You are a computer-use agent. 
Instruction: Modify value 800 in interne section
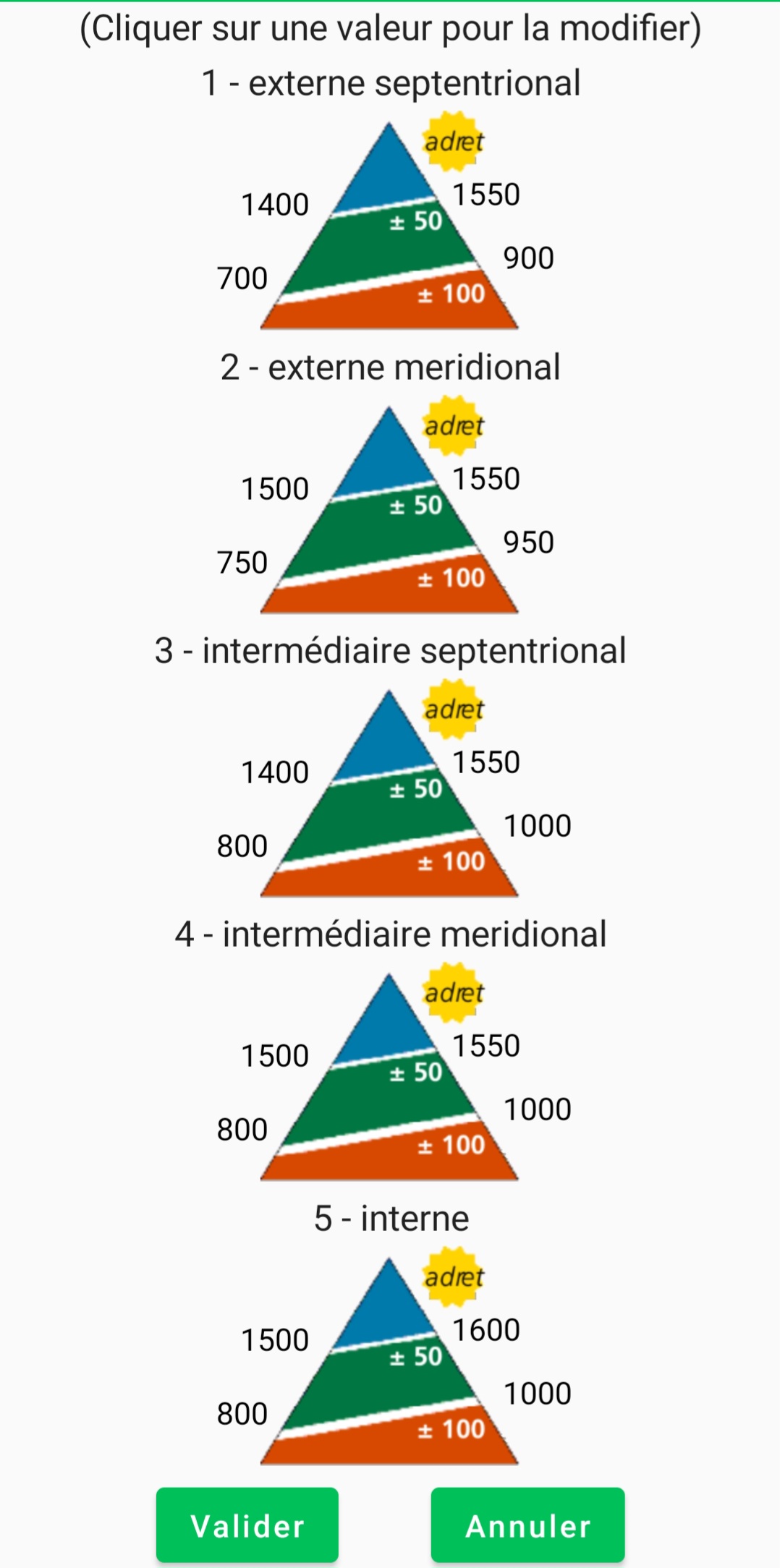click(x=242, y=1414)
